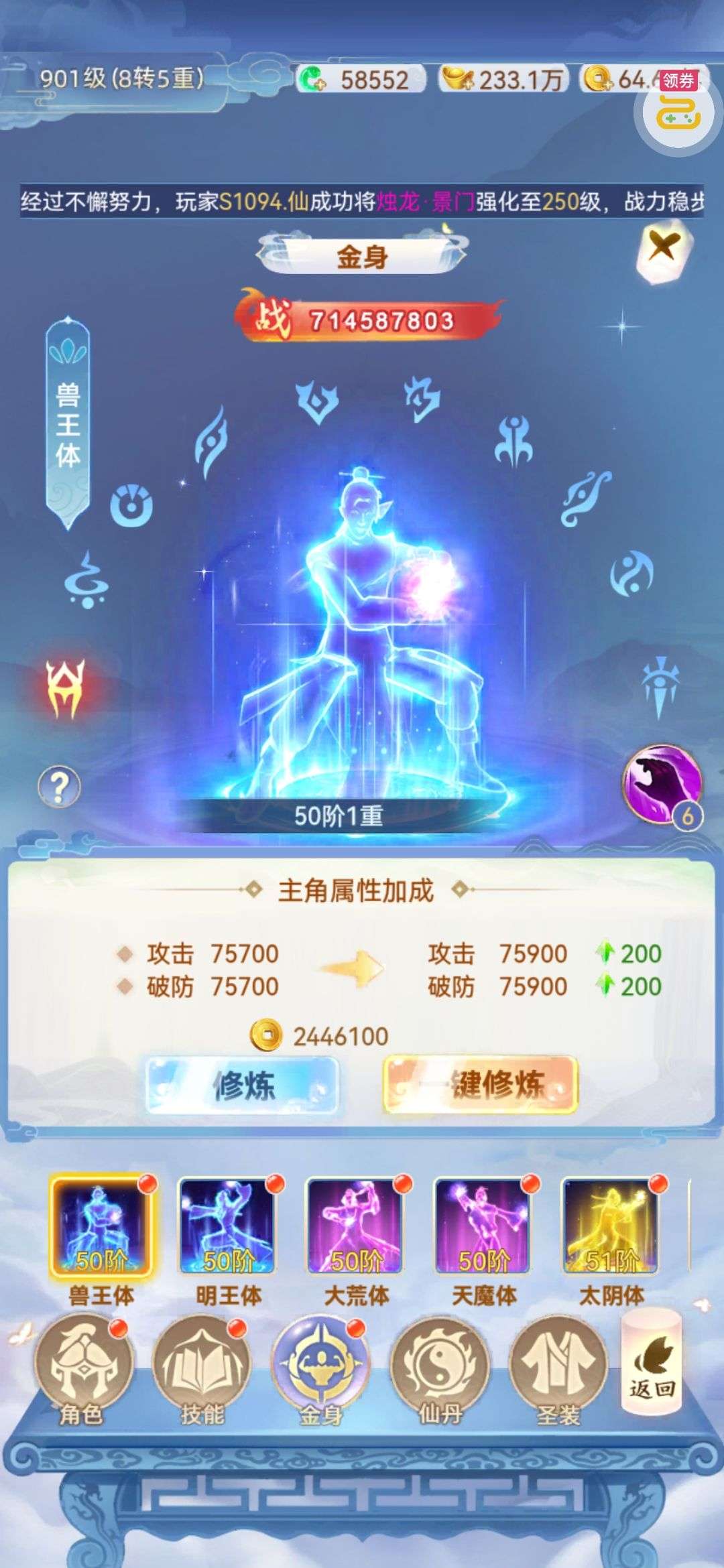This screenshot has width=724, height=1568.
Task: Select the 天魔体 body thumbnail
Action: 483,1226
